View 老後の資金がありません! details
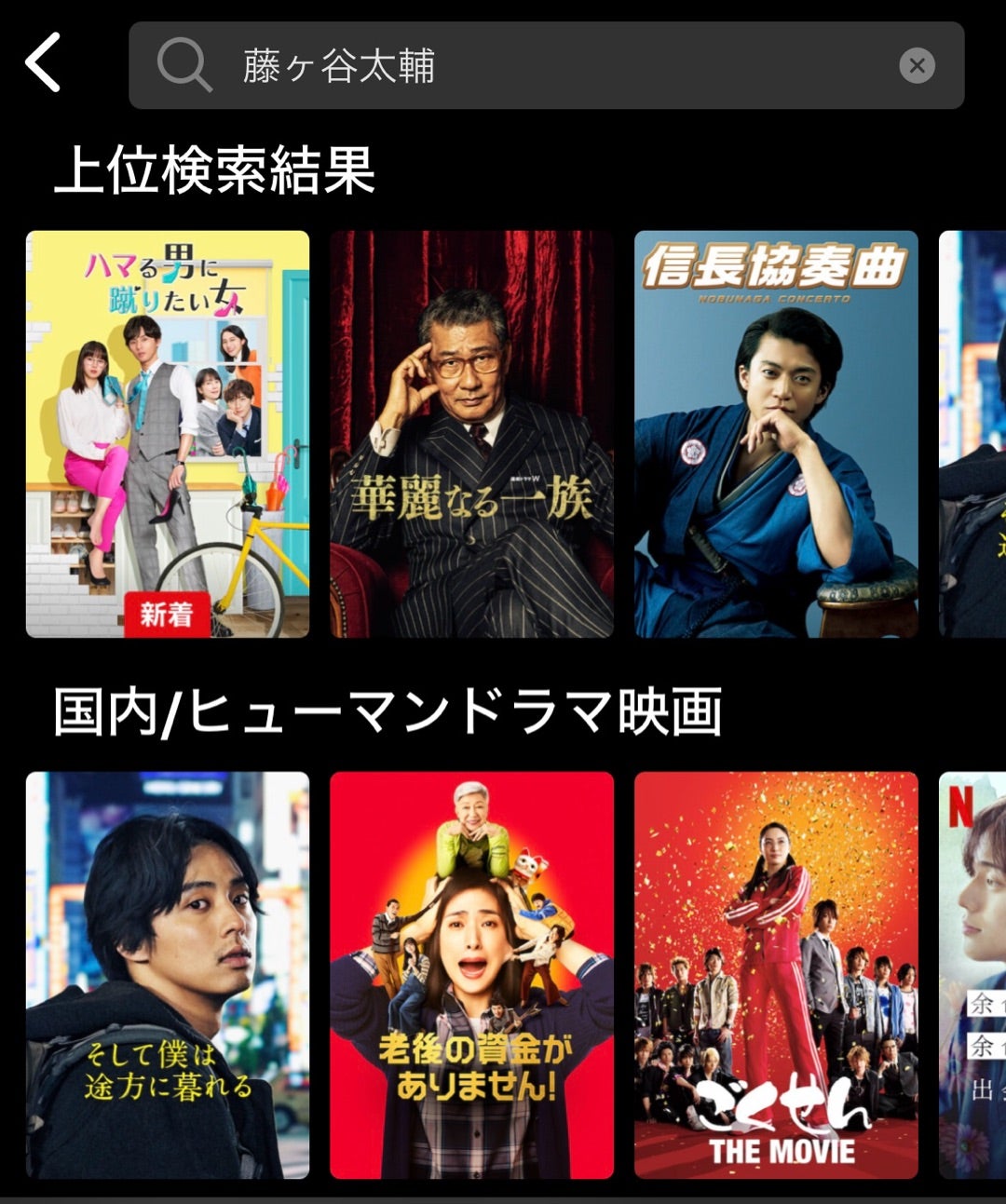The width and height of the screenshot is (1006, 1204). pyautogui.click(x=471, y=975)
